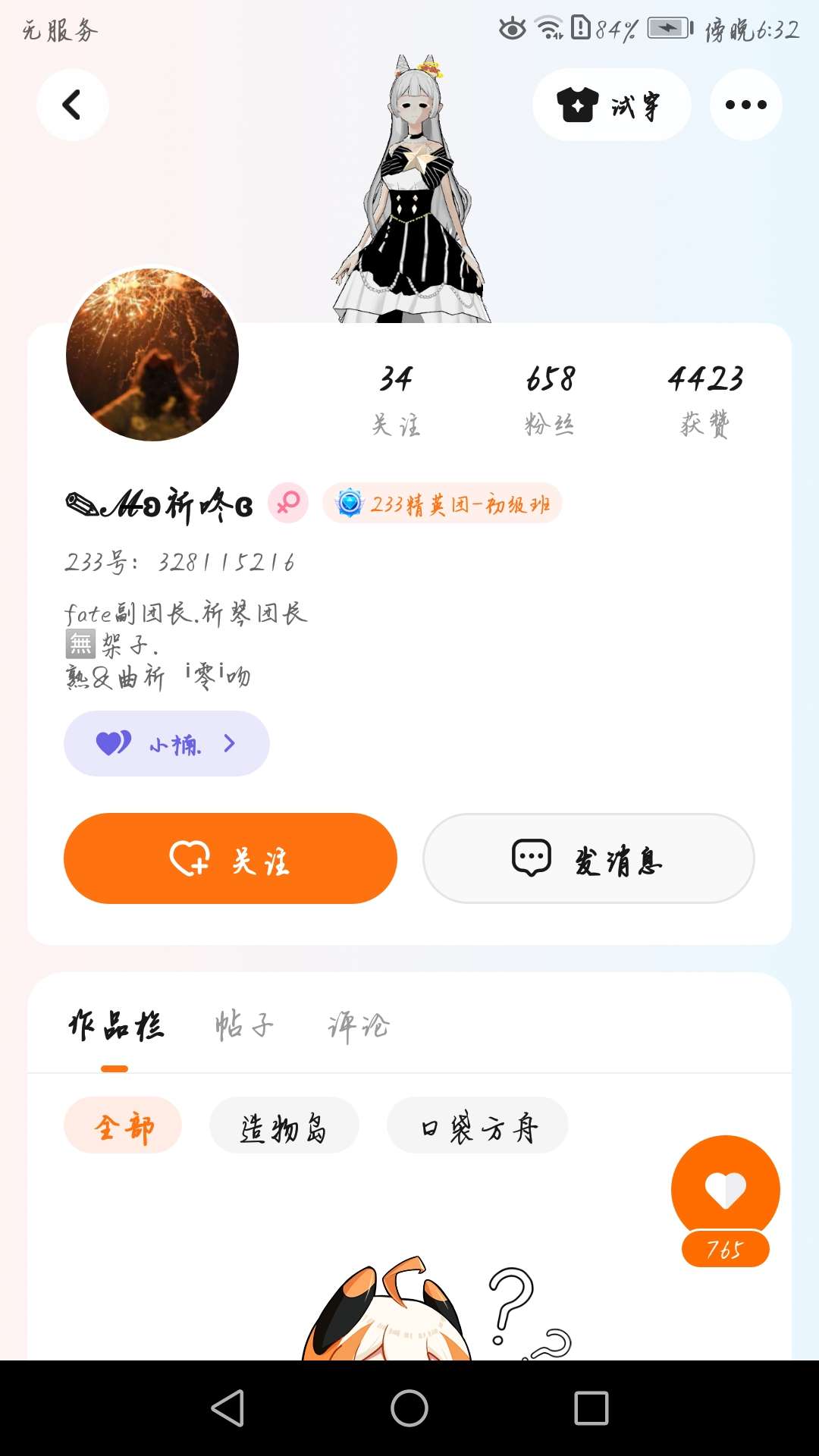Switch to the 帖子 tab
This screenshot has width=819, height=1456.
pos(243,1026)
